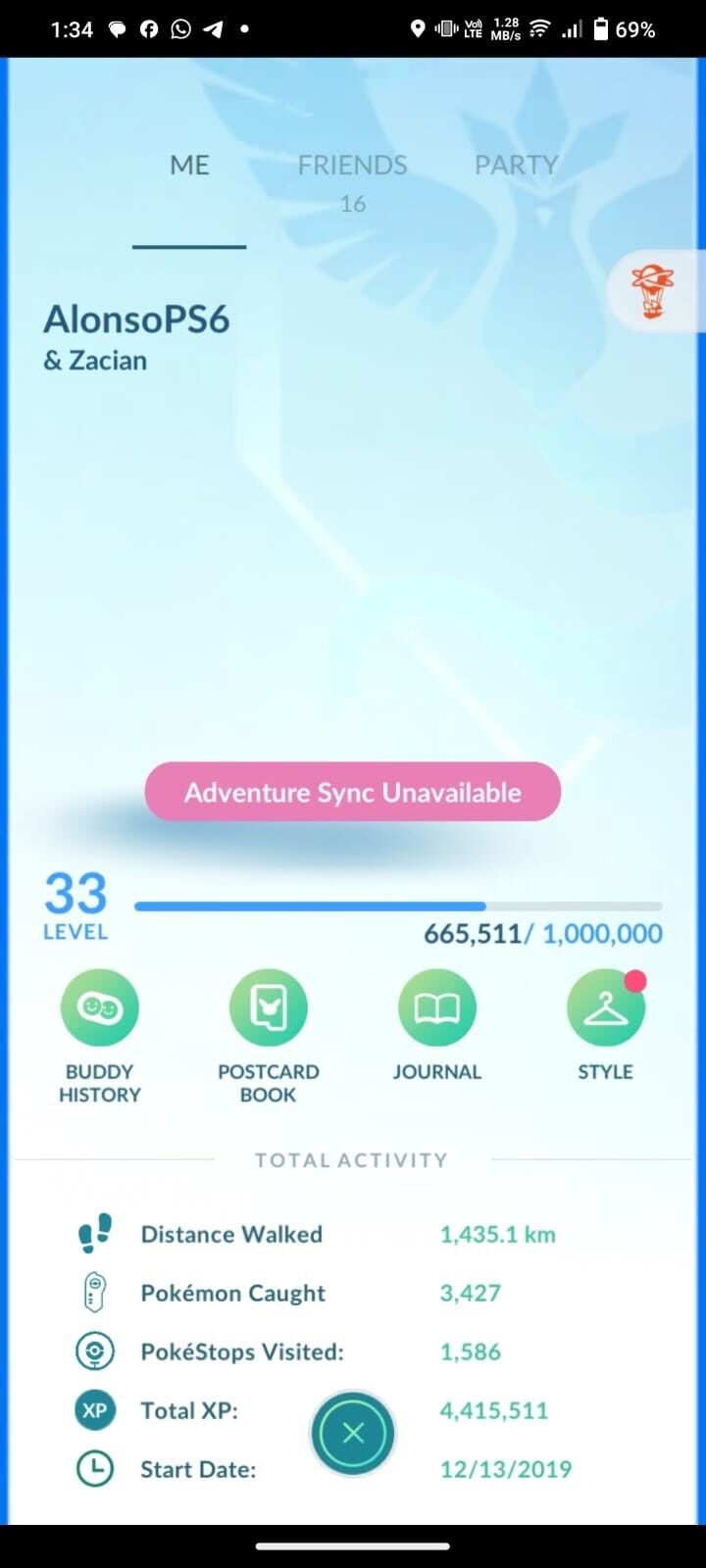Tap the XP badge icon
706x1568 pixels.
pos(94,1410)
